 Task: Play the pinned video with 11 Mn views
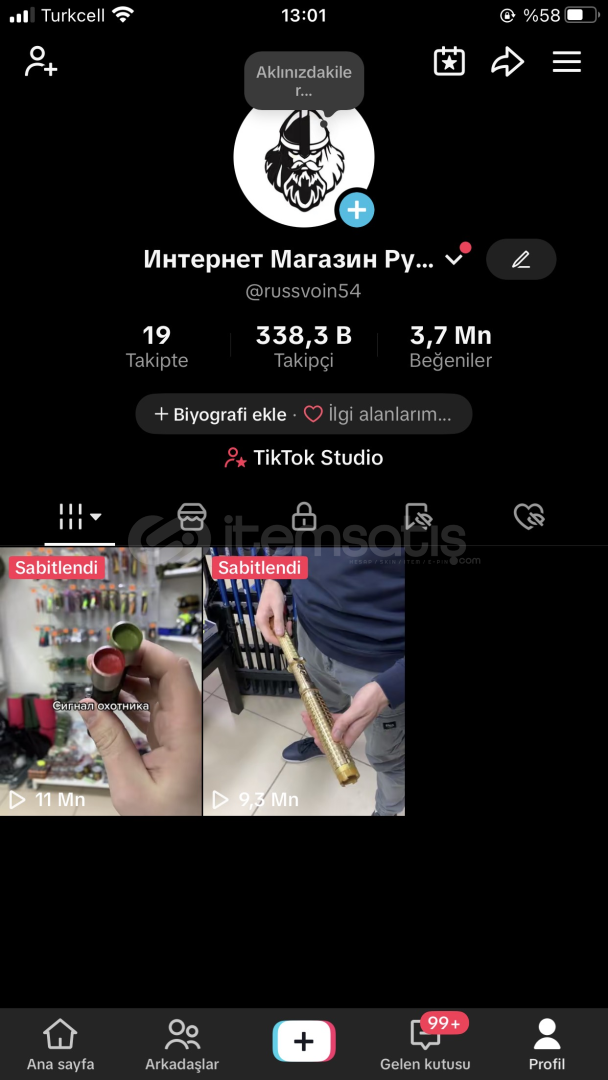(101, 681)
